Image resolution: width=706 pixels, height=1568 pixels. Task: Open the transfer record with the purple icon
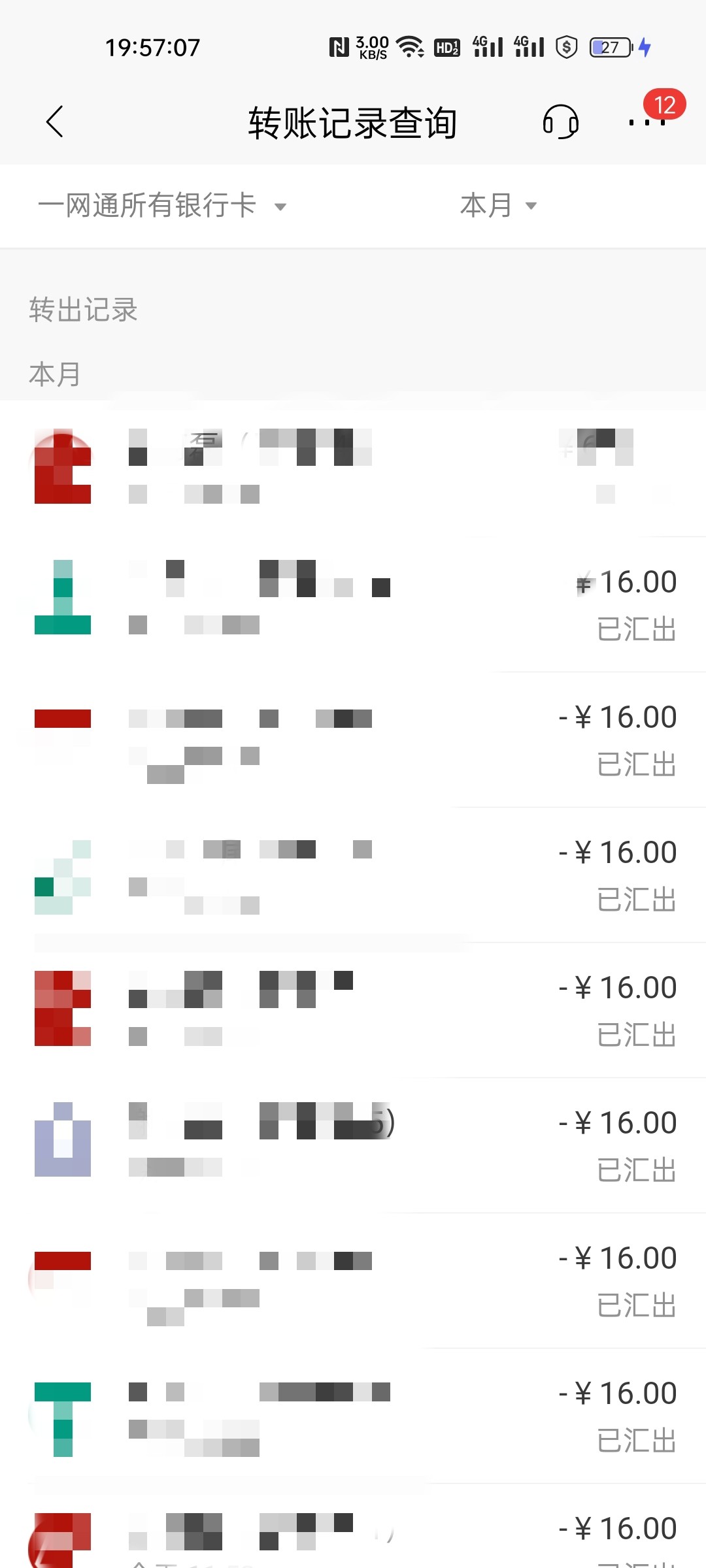coord(353,1145)
